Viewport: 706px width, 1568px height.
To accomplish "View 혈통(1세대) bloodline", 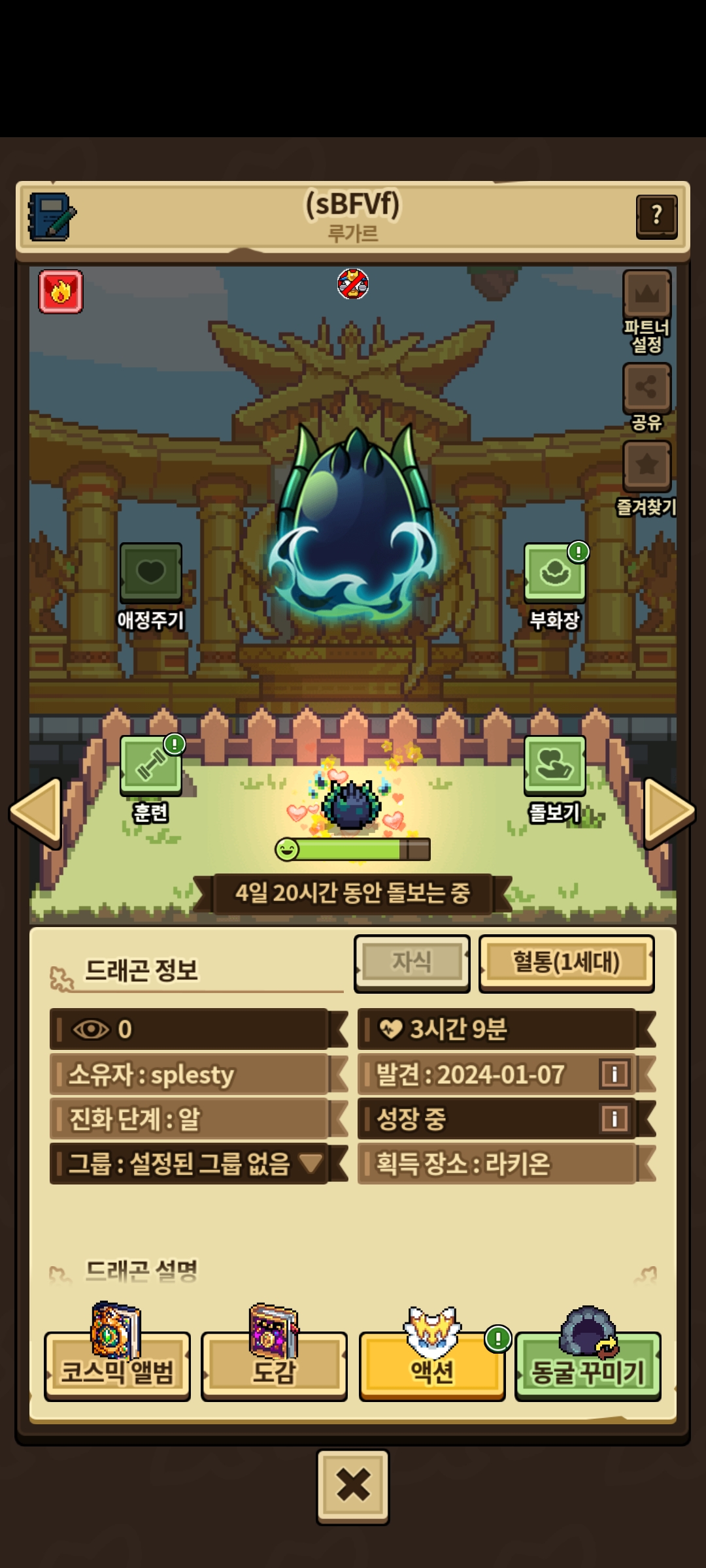I will 566,962.
